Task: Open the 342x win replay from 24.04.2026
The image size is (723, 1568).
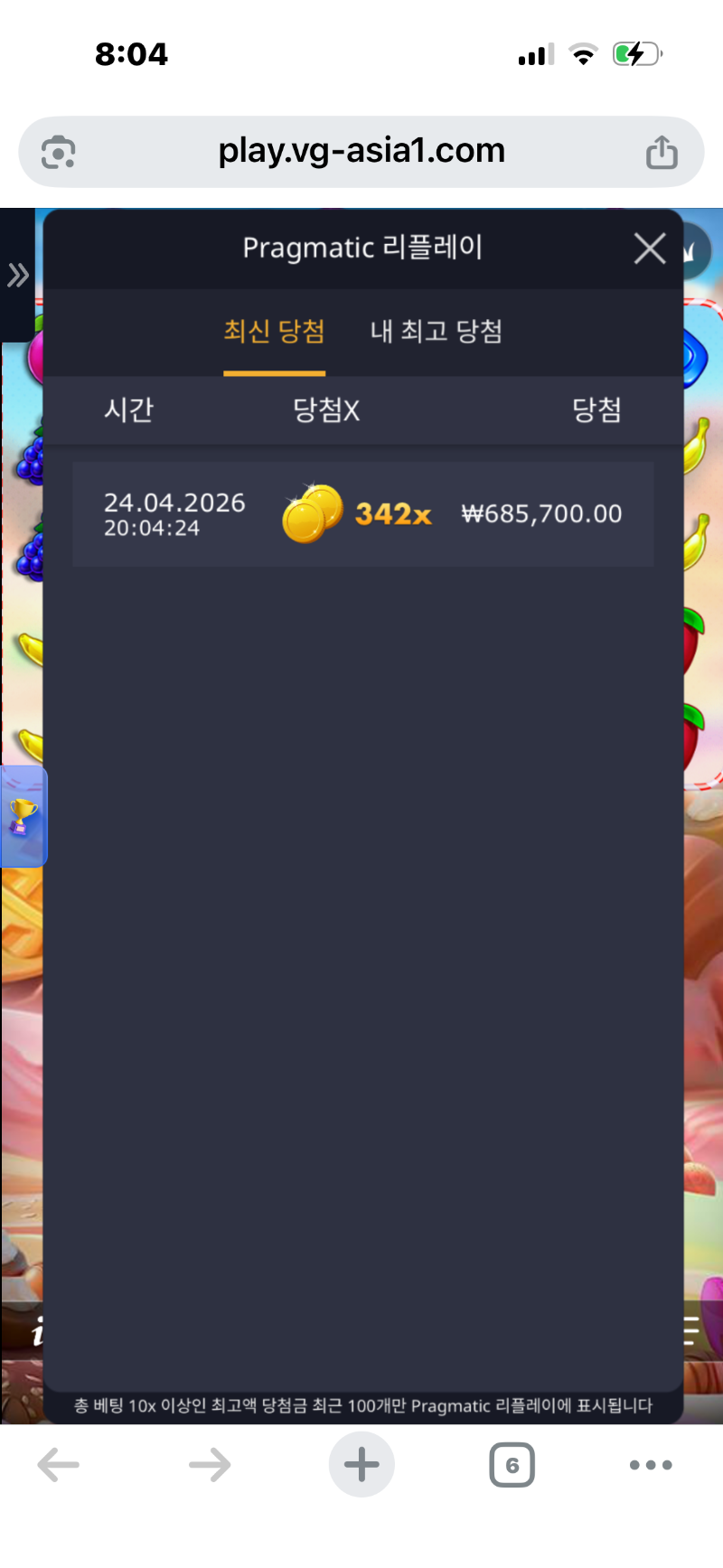Action: coord(362,514)
